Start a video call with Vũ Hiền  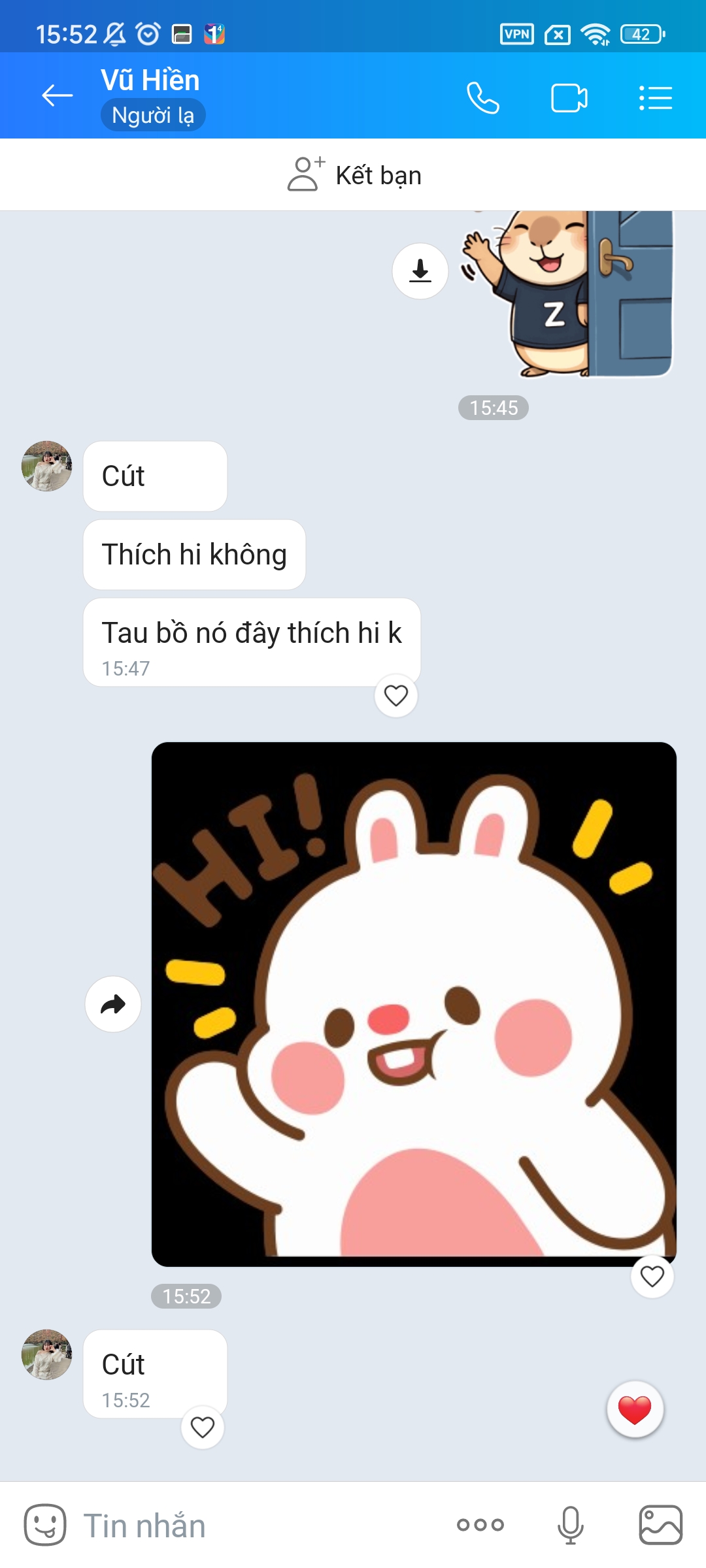click(x=569, y=98)
